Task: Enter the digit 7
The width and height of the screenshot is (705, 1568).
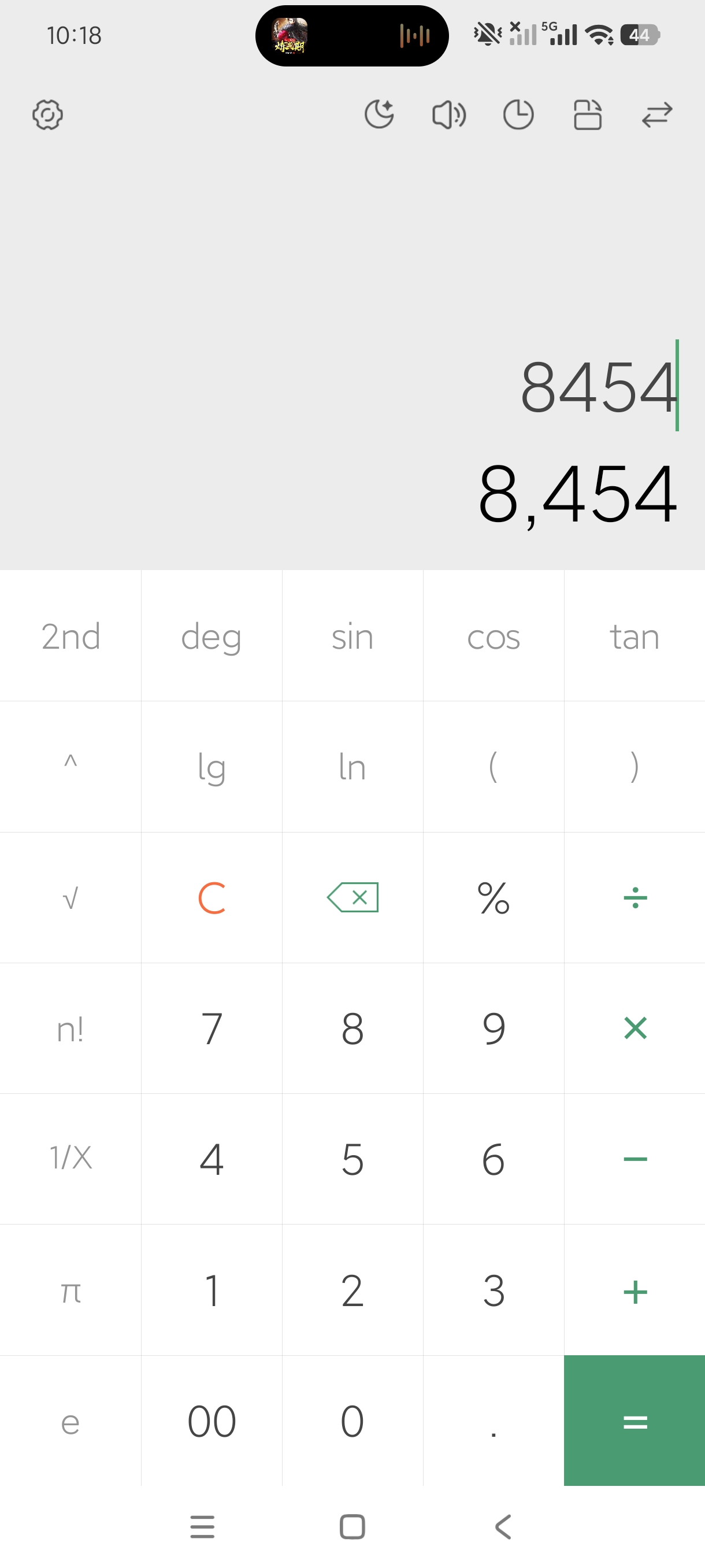Action: pyautogui.click(x=211, y=1029)
